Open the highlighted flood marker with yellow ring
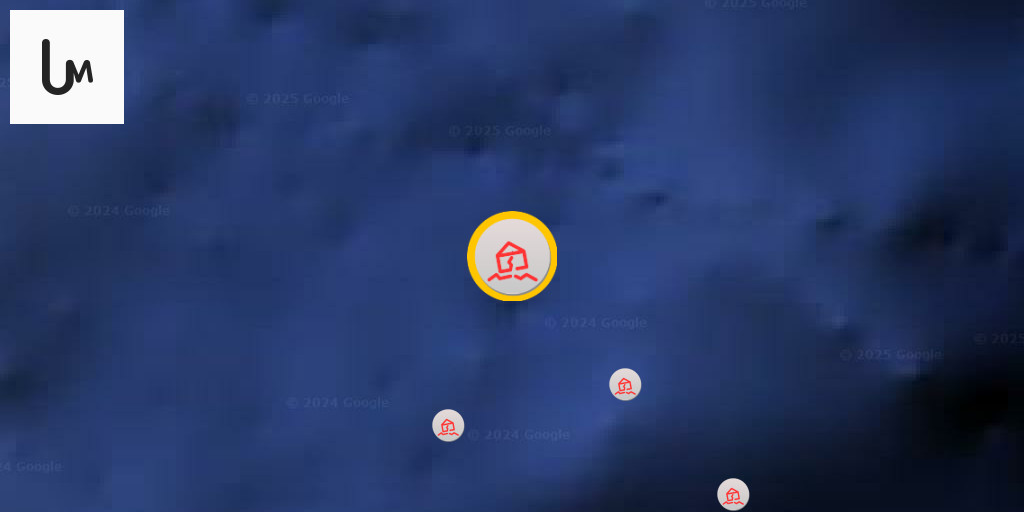1024x512 pixels. pos(512,257)
